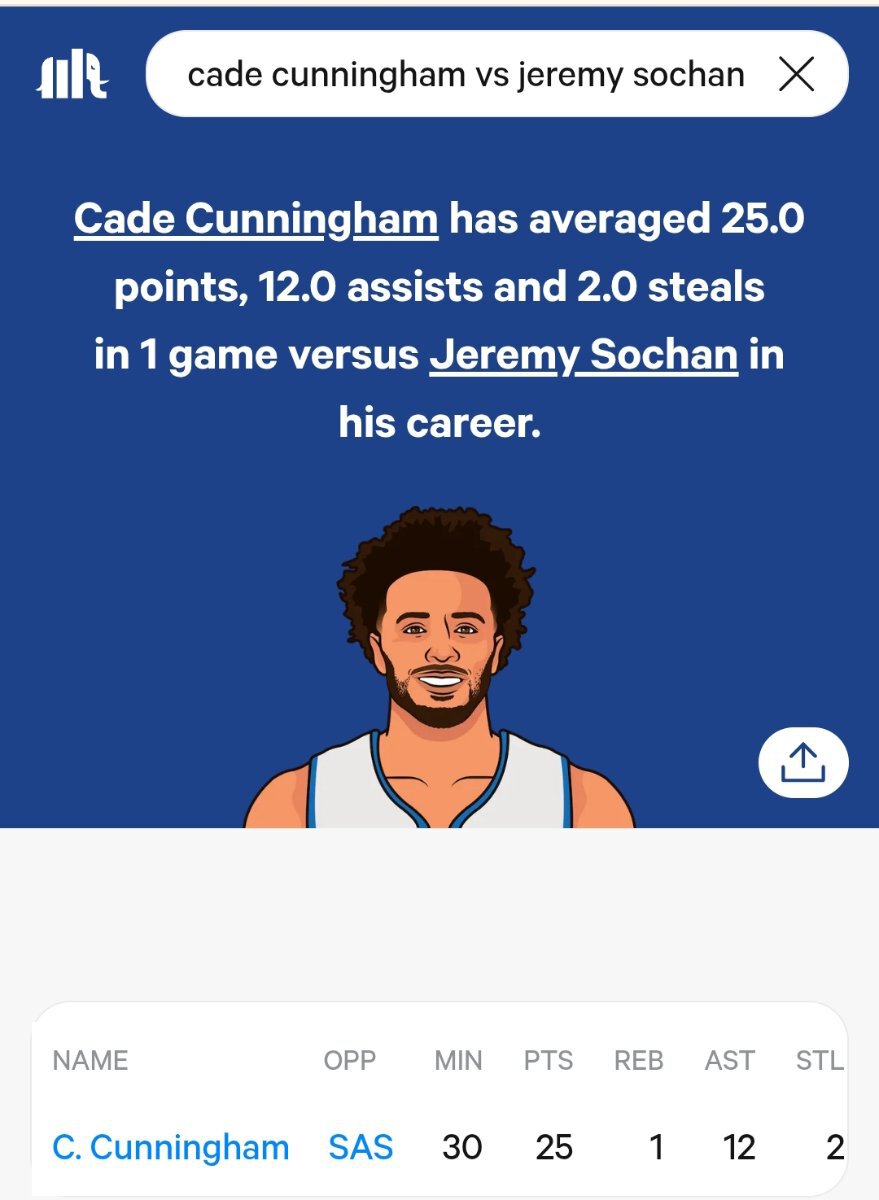
Task: Open C. Cunningham in the stats table
Action: (170, 1147)
